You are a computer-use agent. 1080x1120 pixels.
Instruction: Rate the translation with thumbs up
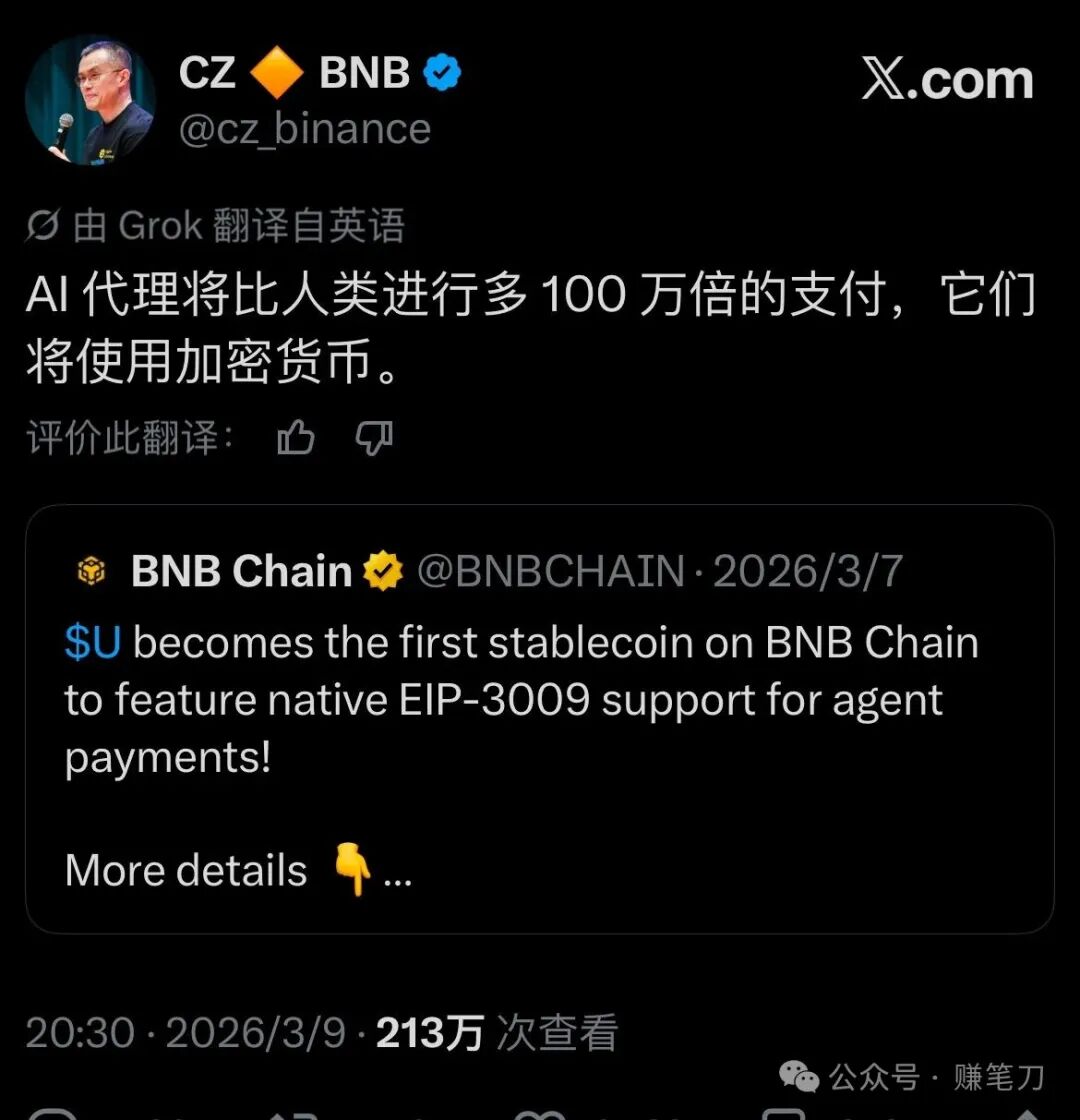point(296,438)
